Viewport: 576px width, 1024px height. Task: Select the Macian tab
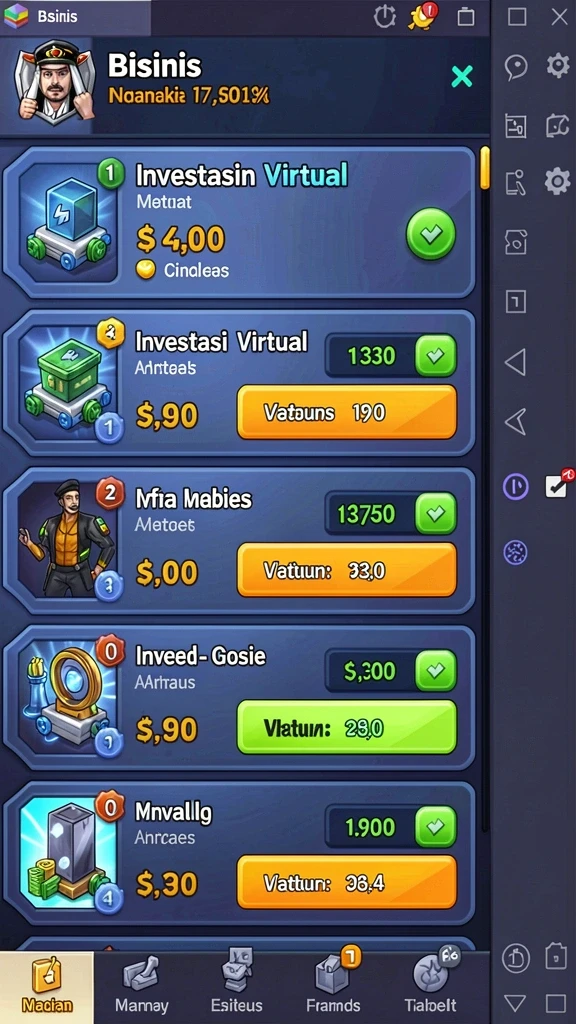click(x=46, y=987)
